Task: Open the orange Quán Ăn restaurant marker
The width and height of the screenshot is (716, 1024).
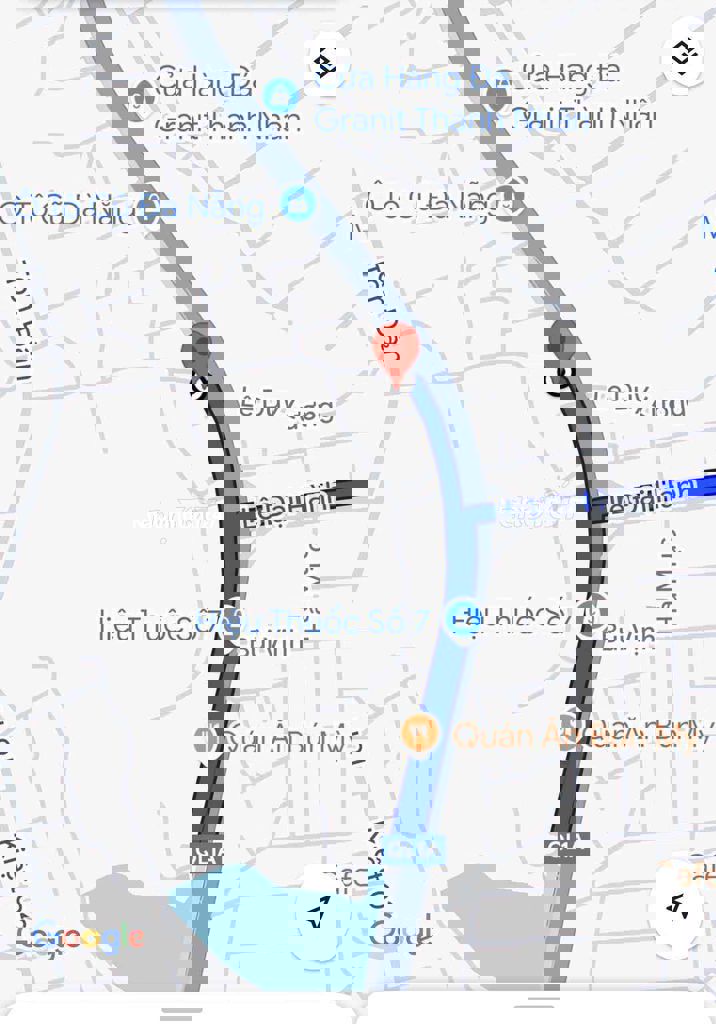Action: tap(419, 734)
